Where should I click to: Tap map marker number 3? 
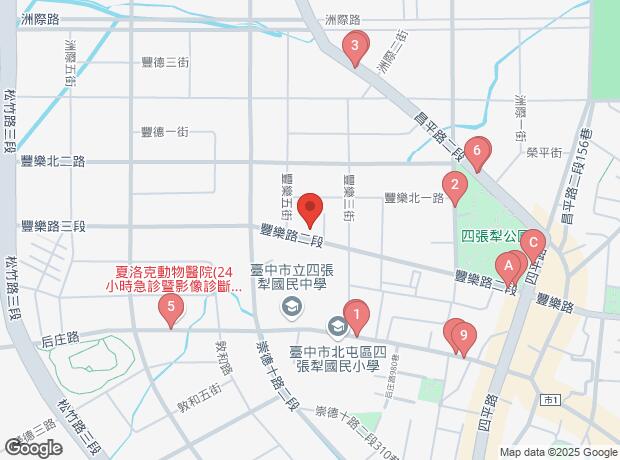[354, 46]
